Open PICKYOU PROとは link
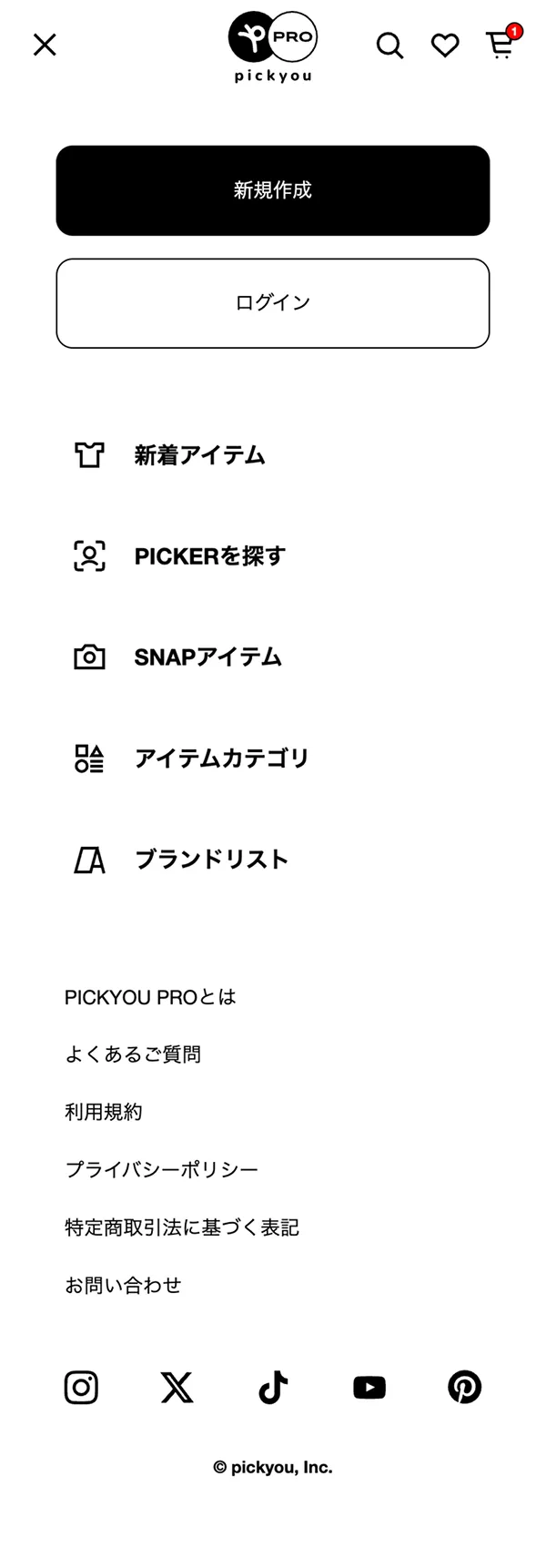 pos(150,997)
